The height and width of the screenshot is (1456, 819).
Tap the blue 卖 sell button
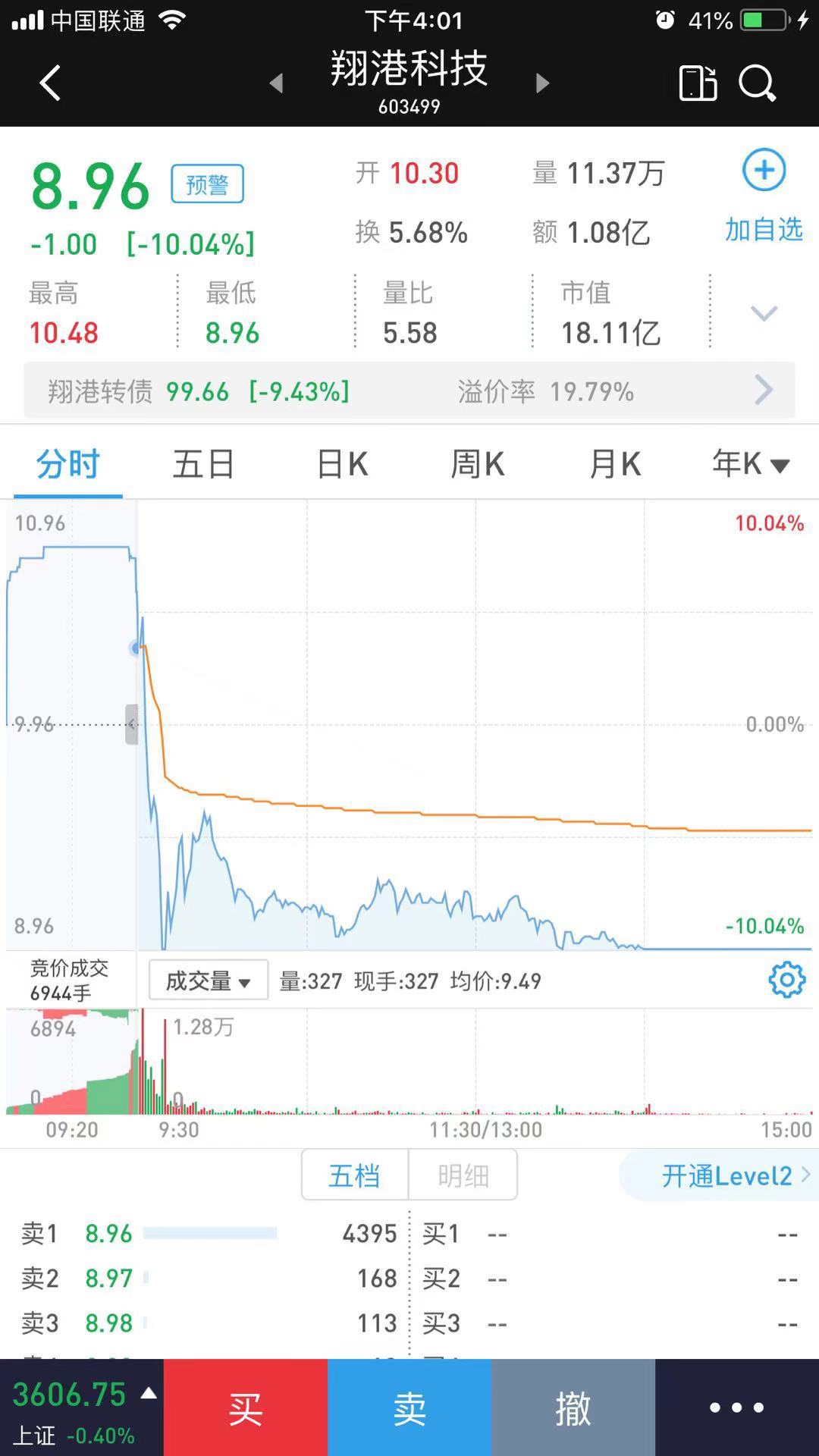[x=409, y=1408]
